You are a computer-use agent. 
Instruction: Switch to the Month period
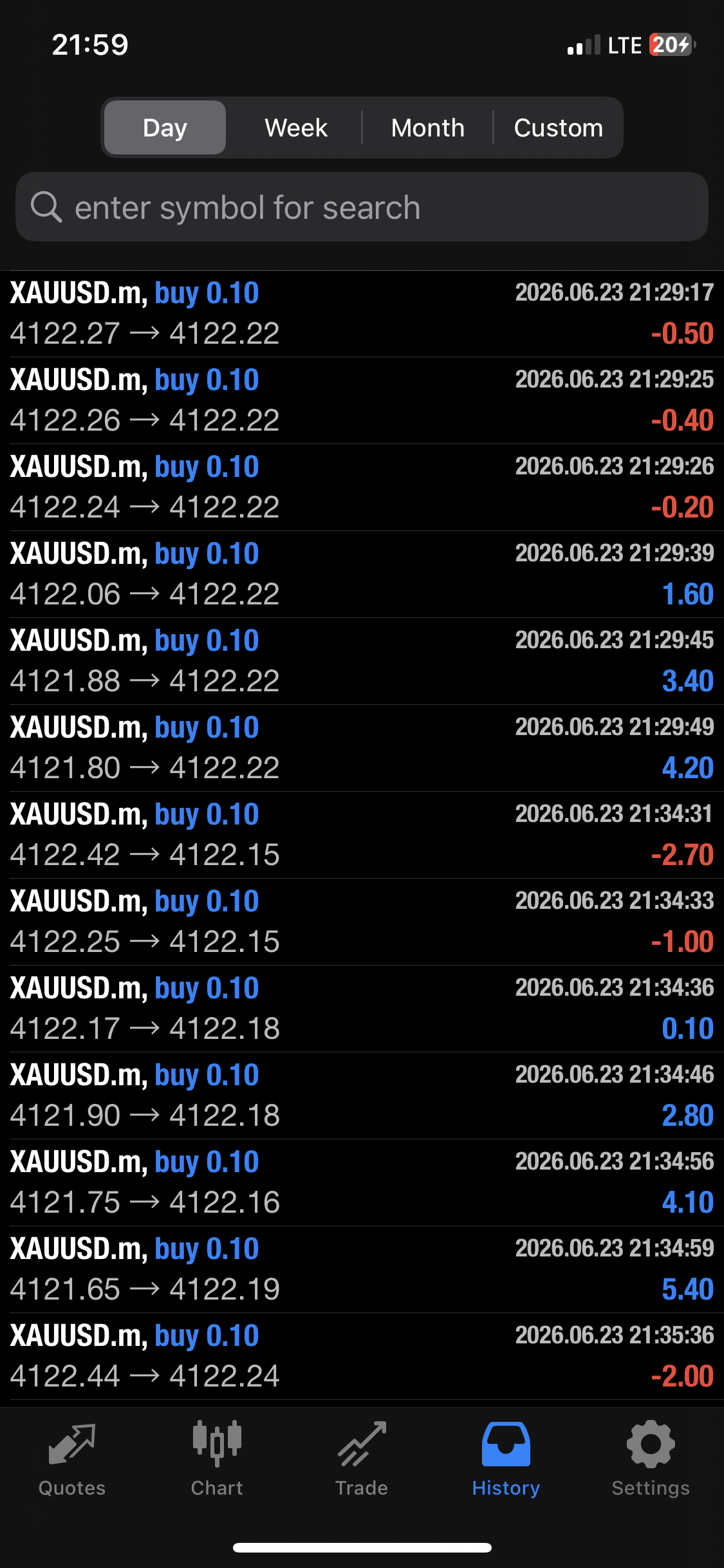click(x=427, y=127)
